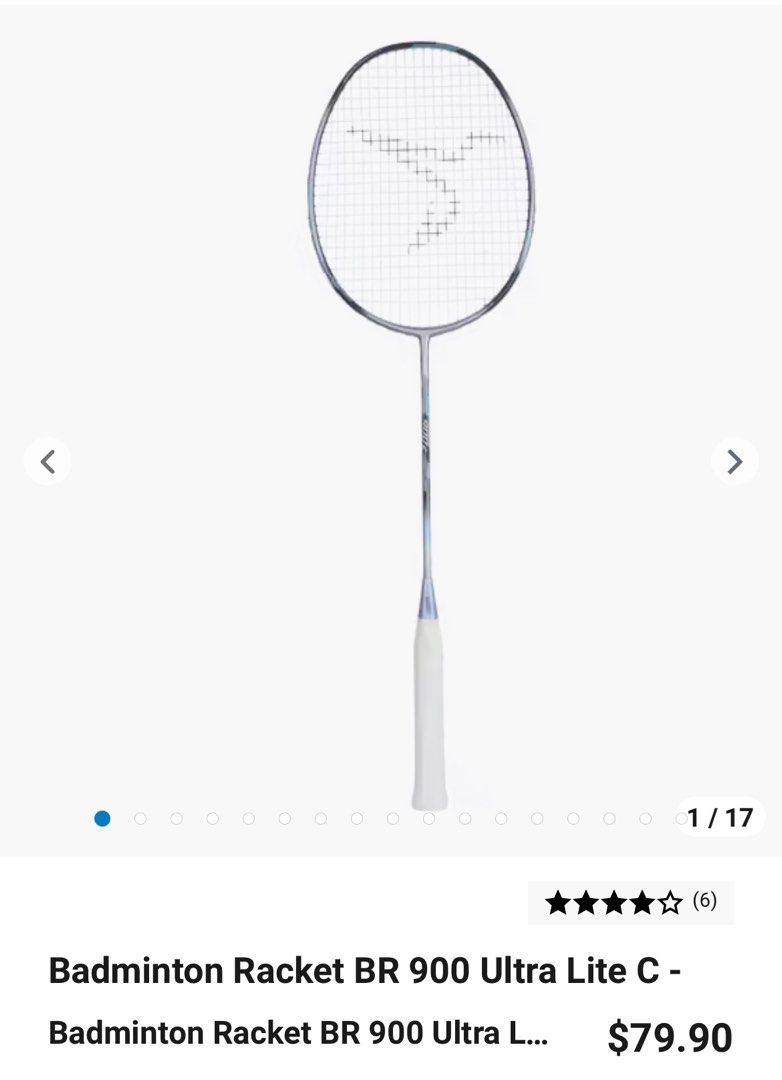Navigate to previous photo with left chevron
782x1080 pixels.
pos(45,460)
